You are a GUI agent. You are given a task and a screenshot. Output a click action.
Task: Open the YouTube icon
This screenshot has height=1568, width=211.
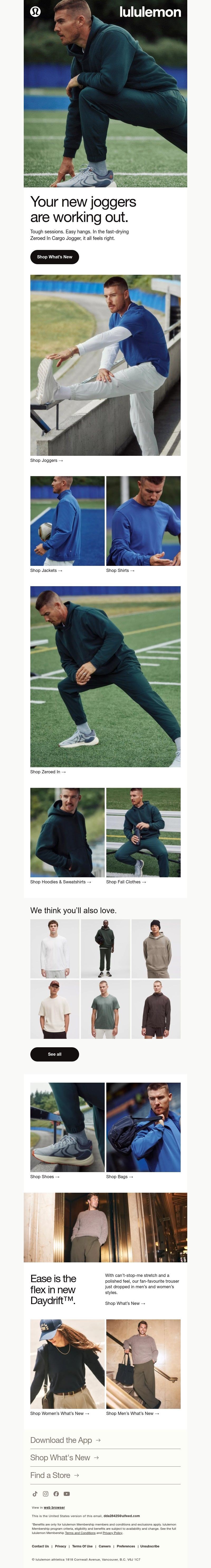(x=67, y=1494)
